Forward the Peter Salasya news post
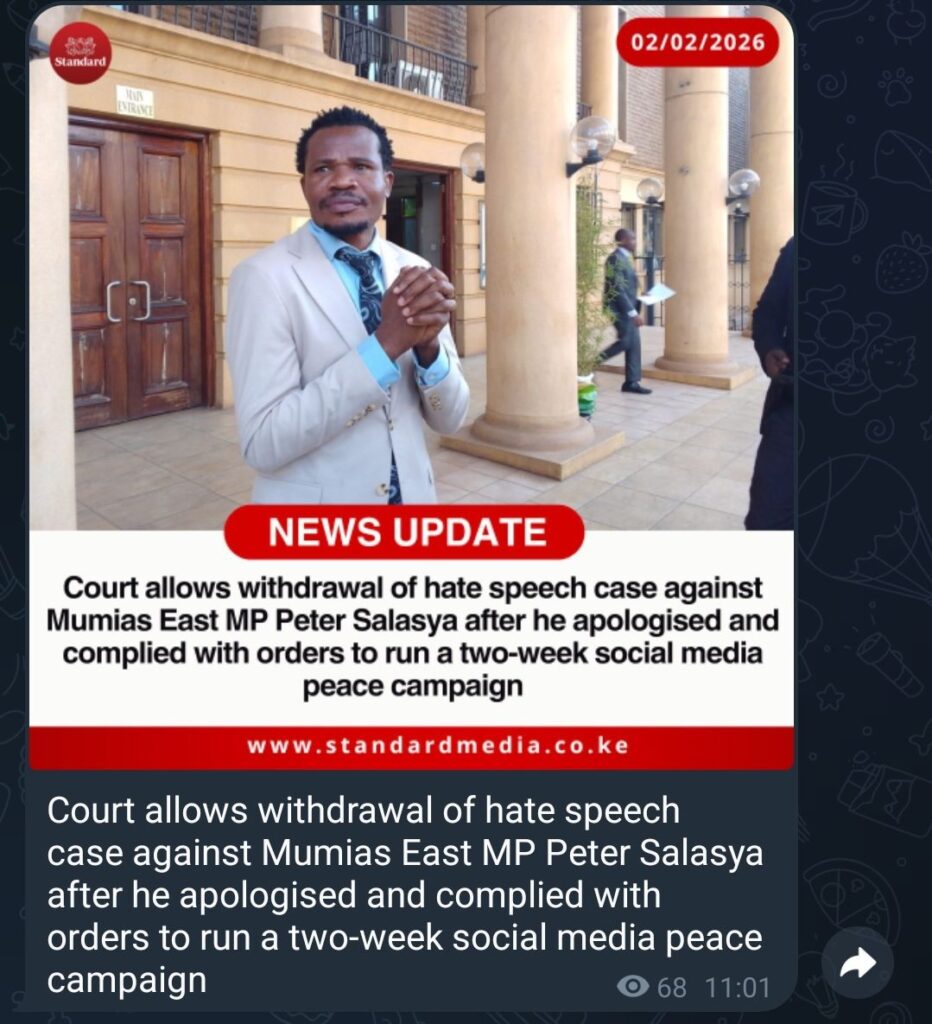Image resolution: width=932 pixels, height=1024 pixels. tap(857, 963)
